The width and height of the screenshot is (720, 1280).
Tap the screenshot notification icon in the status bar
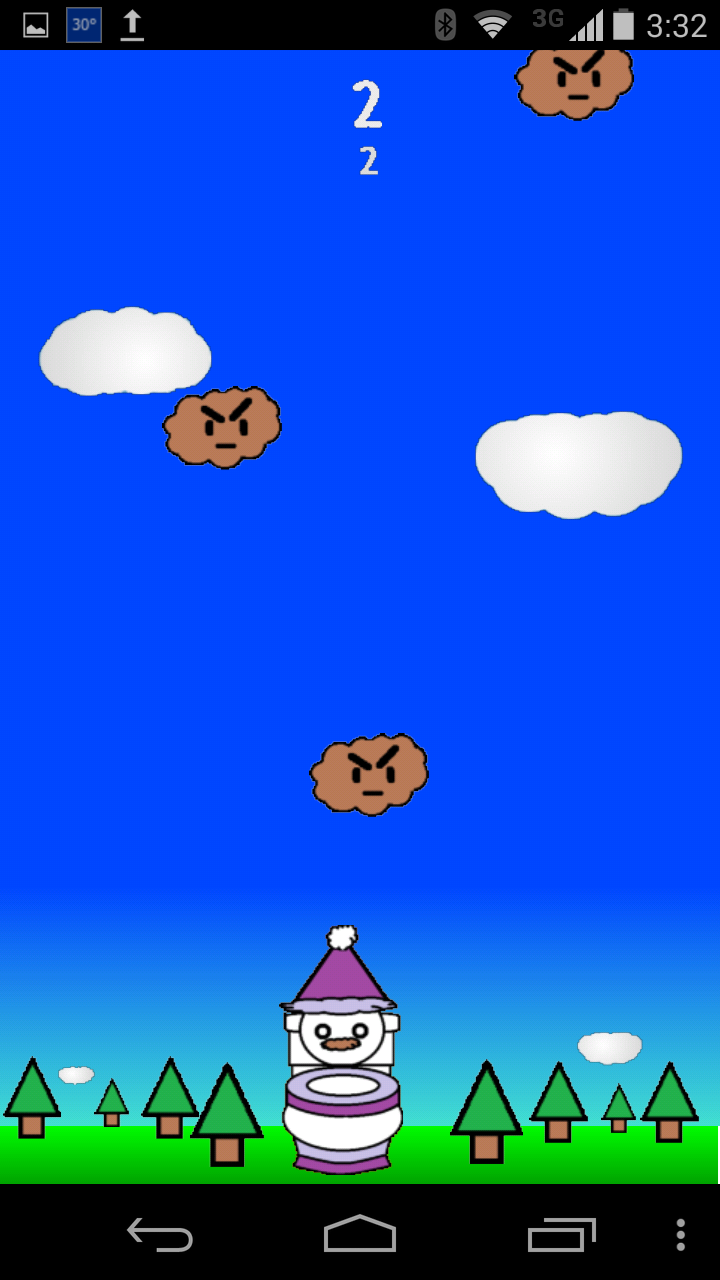(x=36, y=25)
